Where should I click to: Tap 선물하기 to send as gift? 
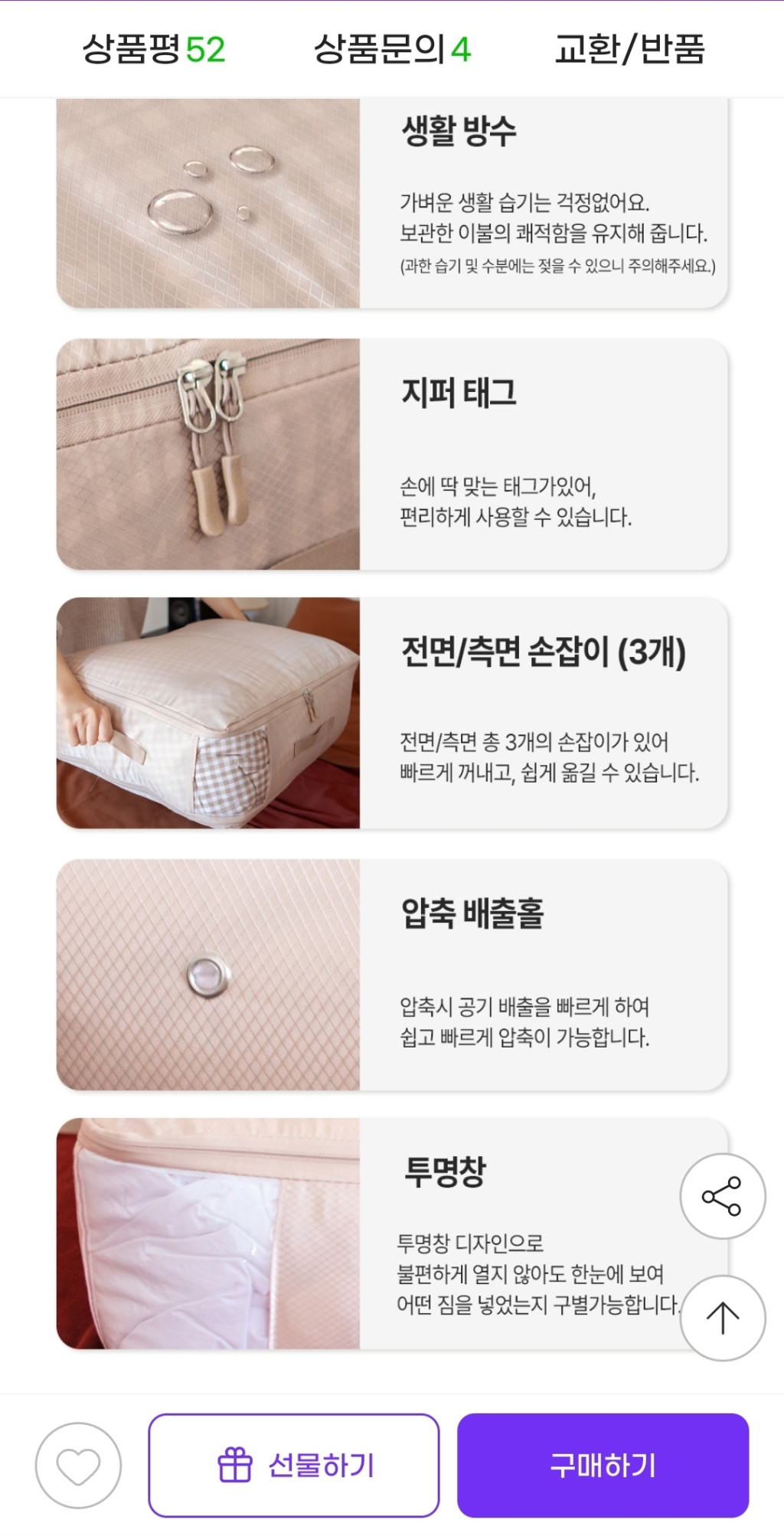(294, 1465)
